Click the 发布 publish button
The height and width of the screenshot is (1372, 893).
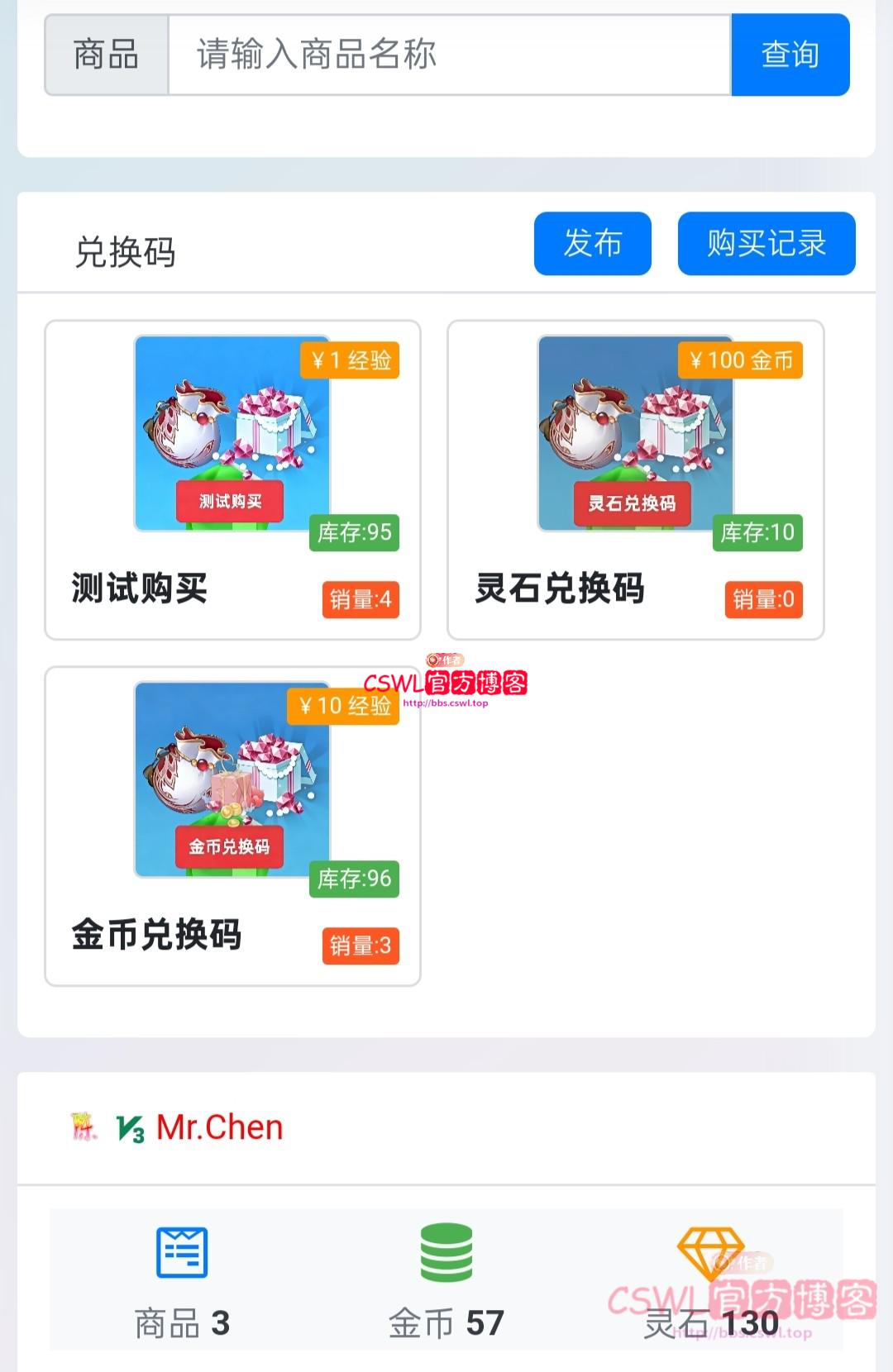(x=593, y=243)
